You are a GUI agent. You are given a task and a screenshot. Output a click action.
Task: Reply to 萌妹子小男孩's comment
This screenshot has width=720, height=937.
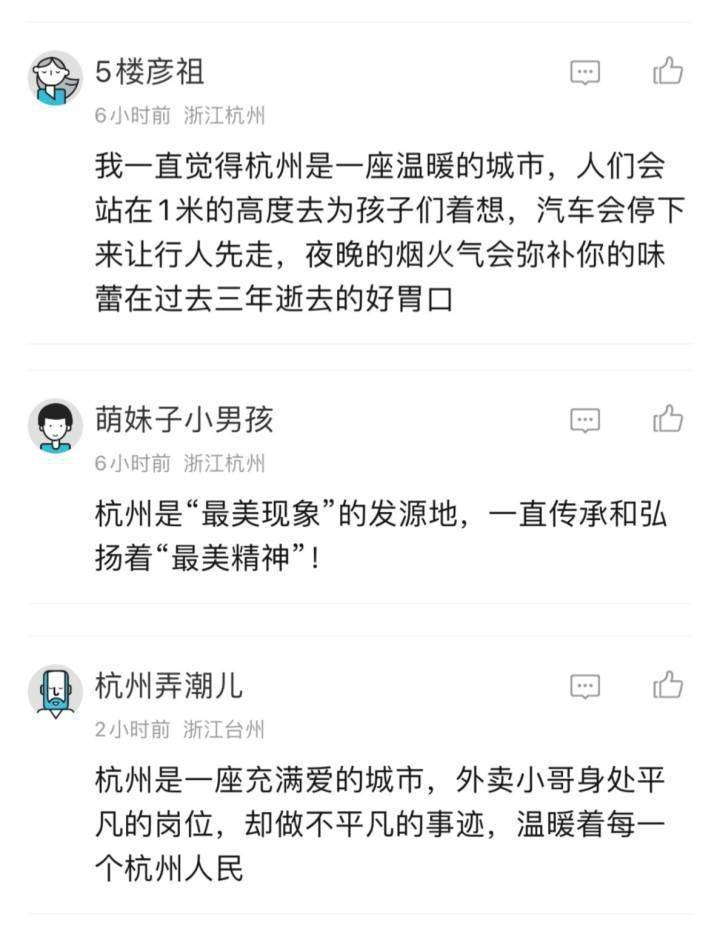585,420
